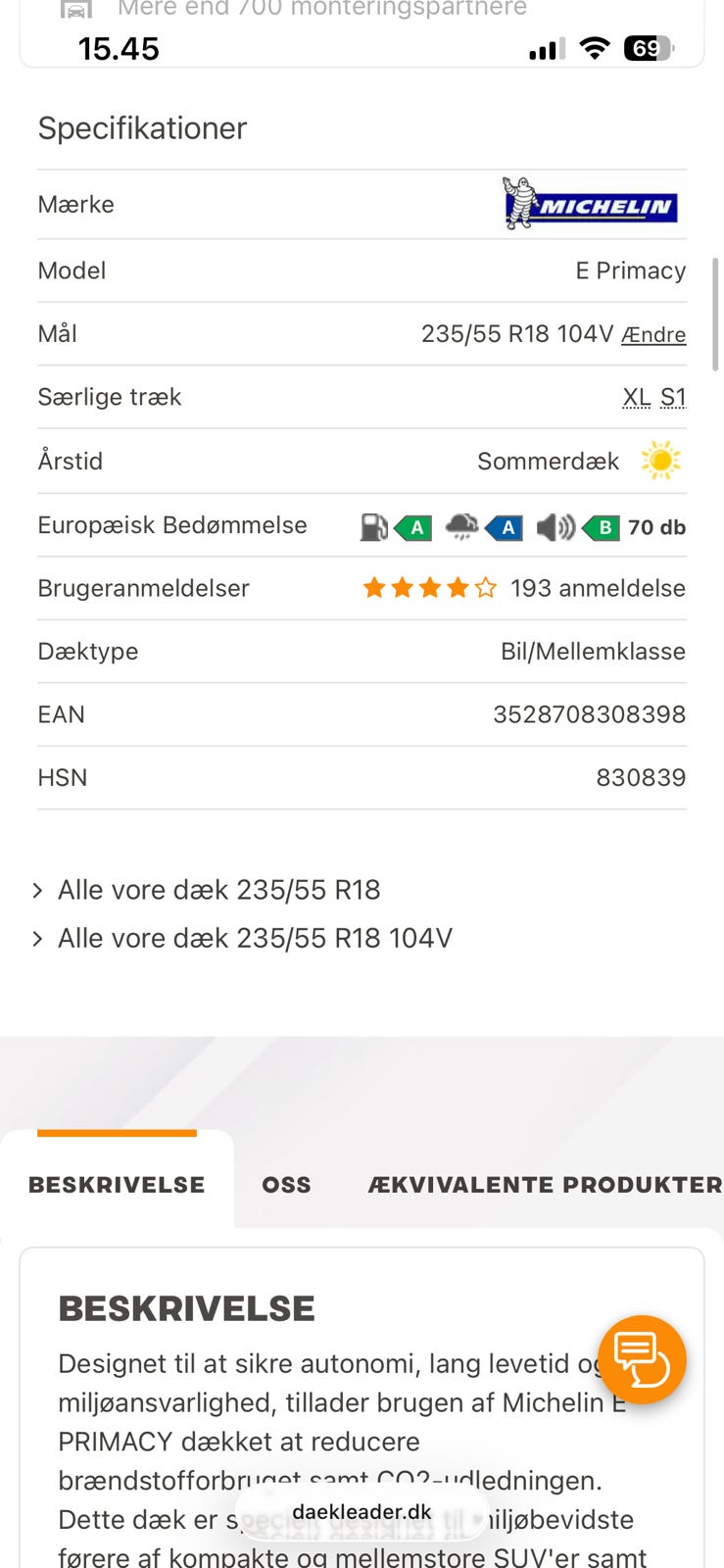Click the chevron before Alle vore dæk 235/55 R18
724x1568 pixels.
[x=37, y=890]
